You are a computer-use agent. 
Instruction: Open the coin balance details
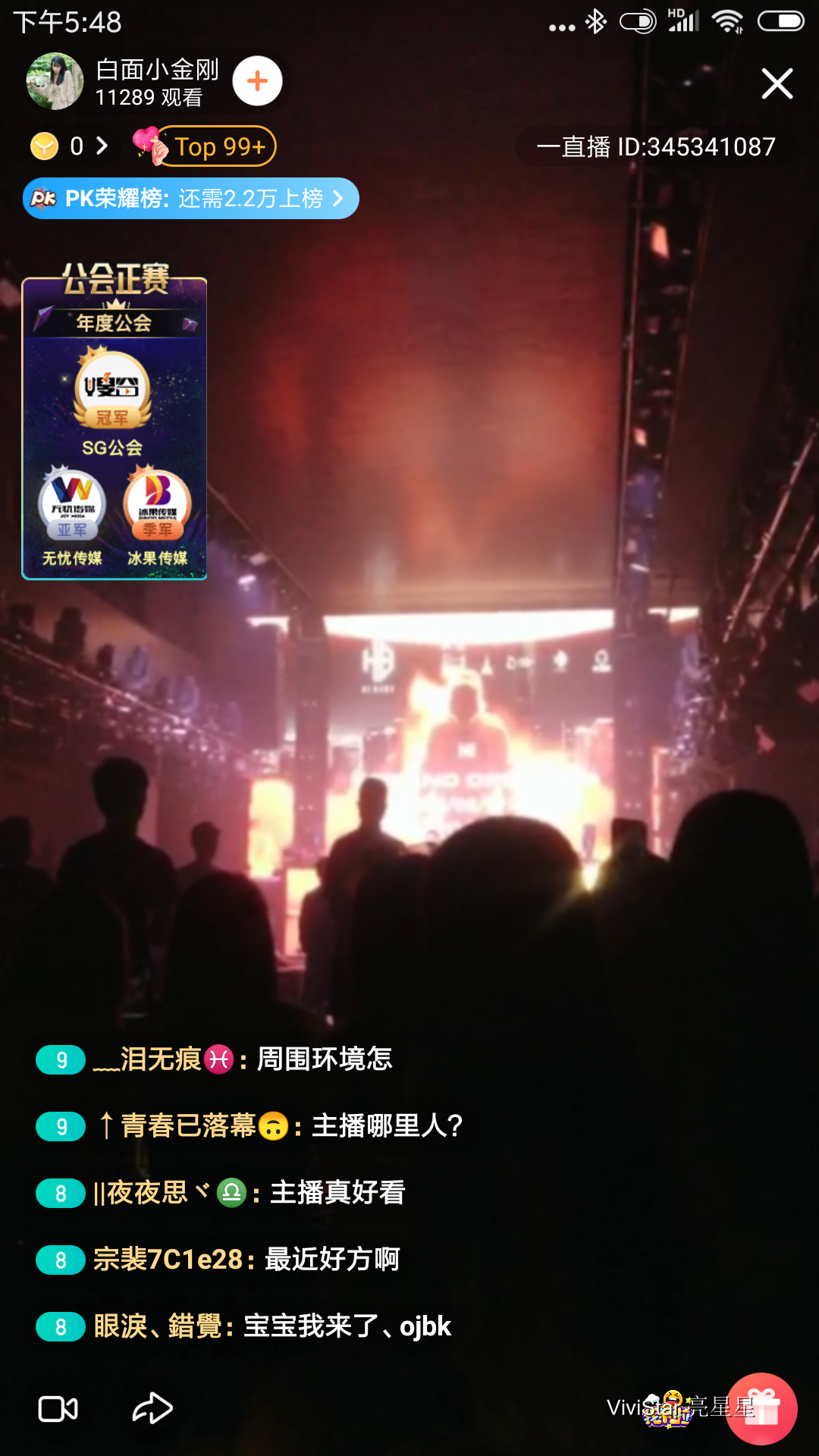point(70,146)
